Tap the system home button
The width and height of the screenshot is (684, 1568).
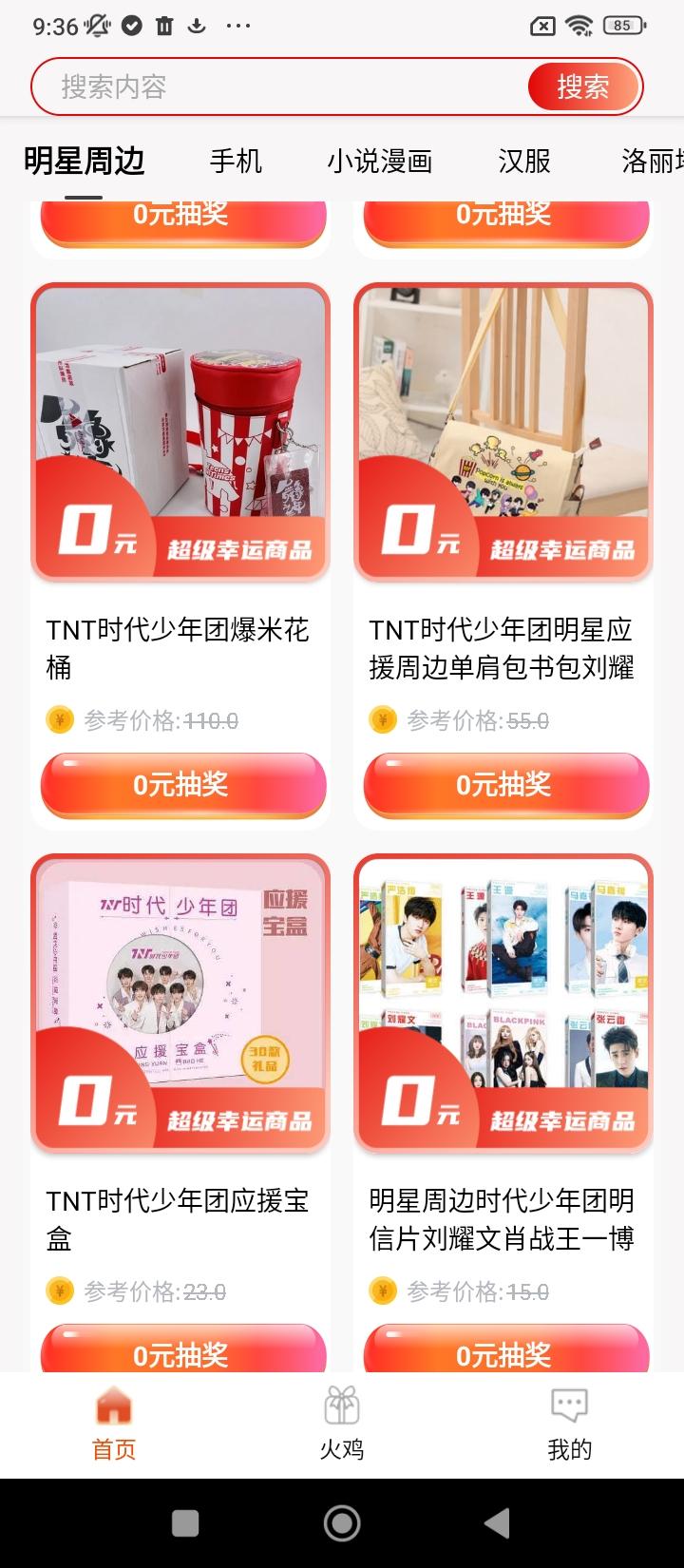342,1523
